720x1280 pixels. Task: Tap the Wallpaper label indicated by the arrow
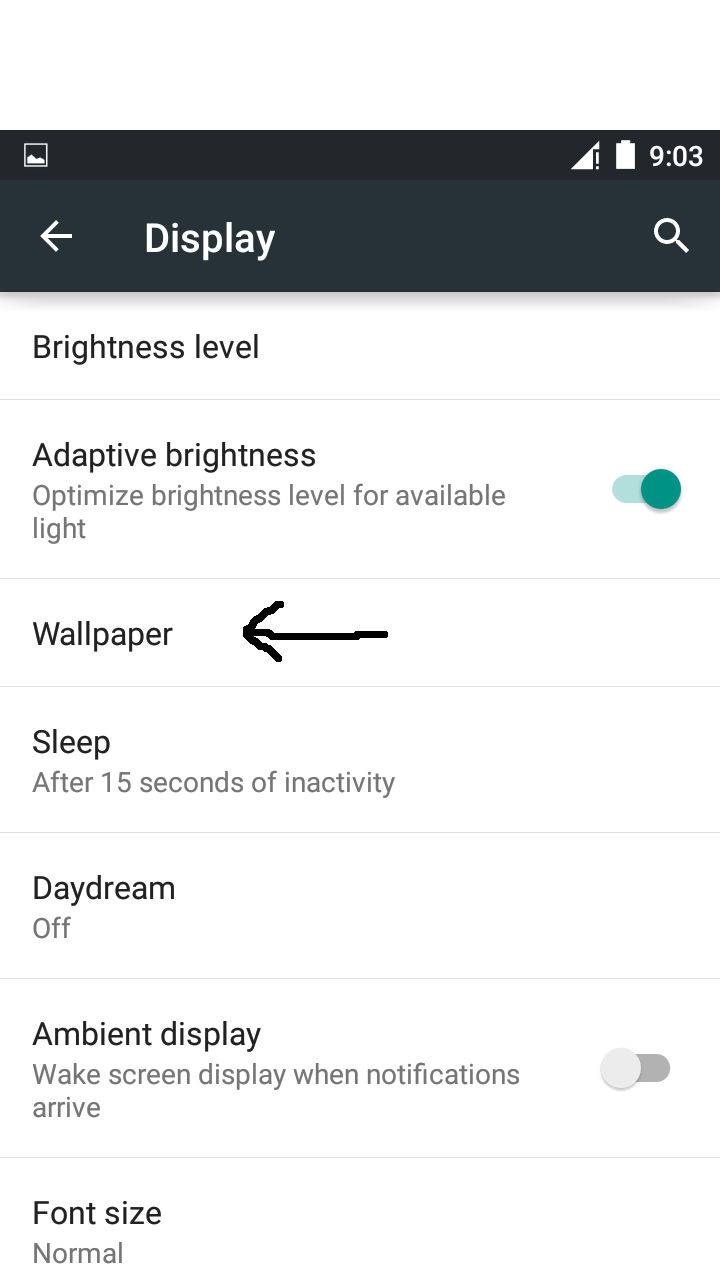pyautogui.click(x=102, y=633)
